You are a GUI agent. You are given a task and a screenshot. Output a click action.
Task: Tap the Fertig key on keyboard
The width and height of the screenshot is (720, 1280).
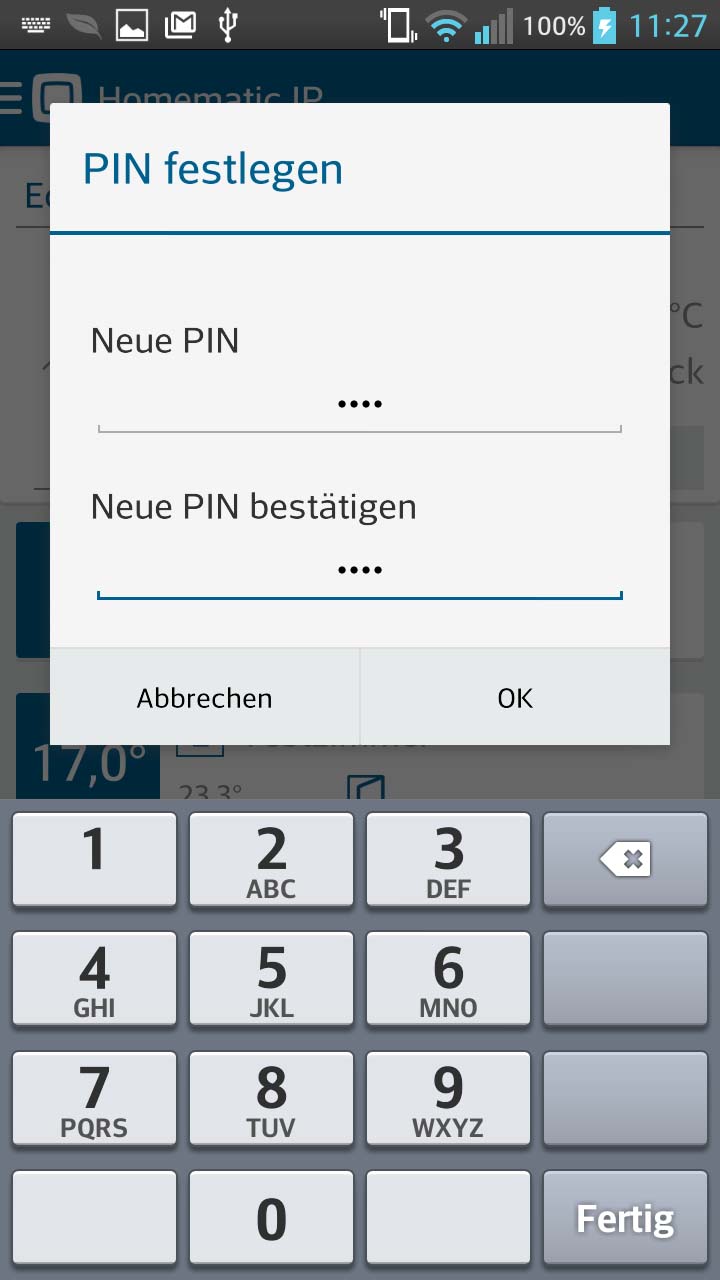pos(625,1218)
